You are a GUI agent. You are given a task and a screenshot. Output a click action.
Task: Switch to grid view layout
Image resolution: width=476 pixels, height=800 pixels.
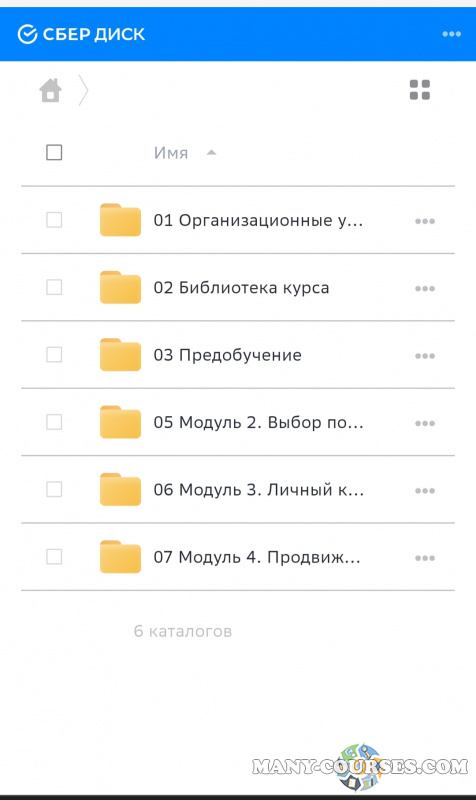coord(420,90)
